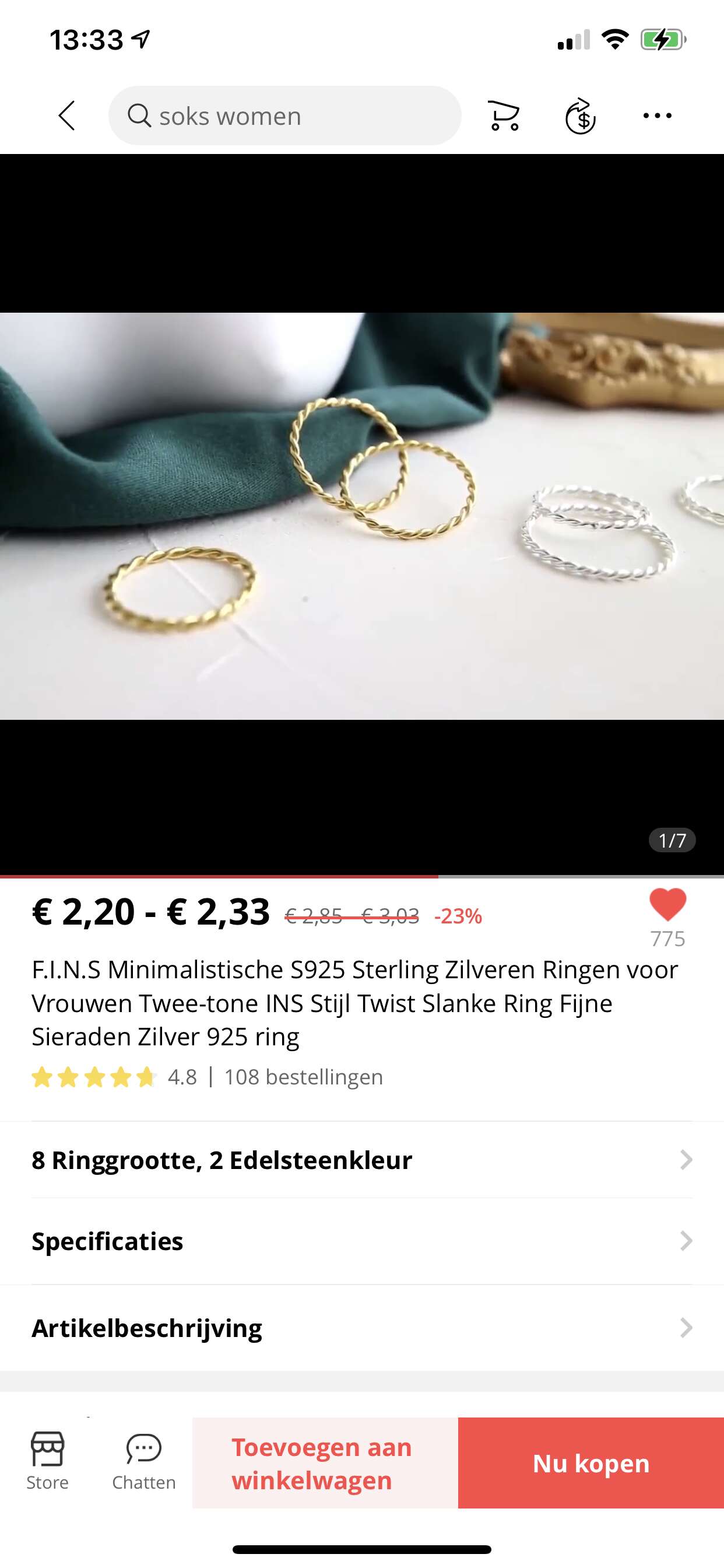The height and width of the screenshot is (1568, 724).
Task: Open the three-dot overflow menu
Action: [x=657, y=116]
